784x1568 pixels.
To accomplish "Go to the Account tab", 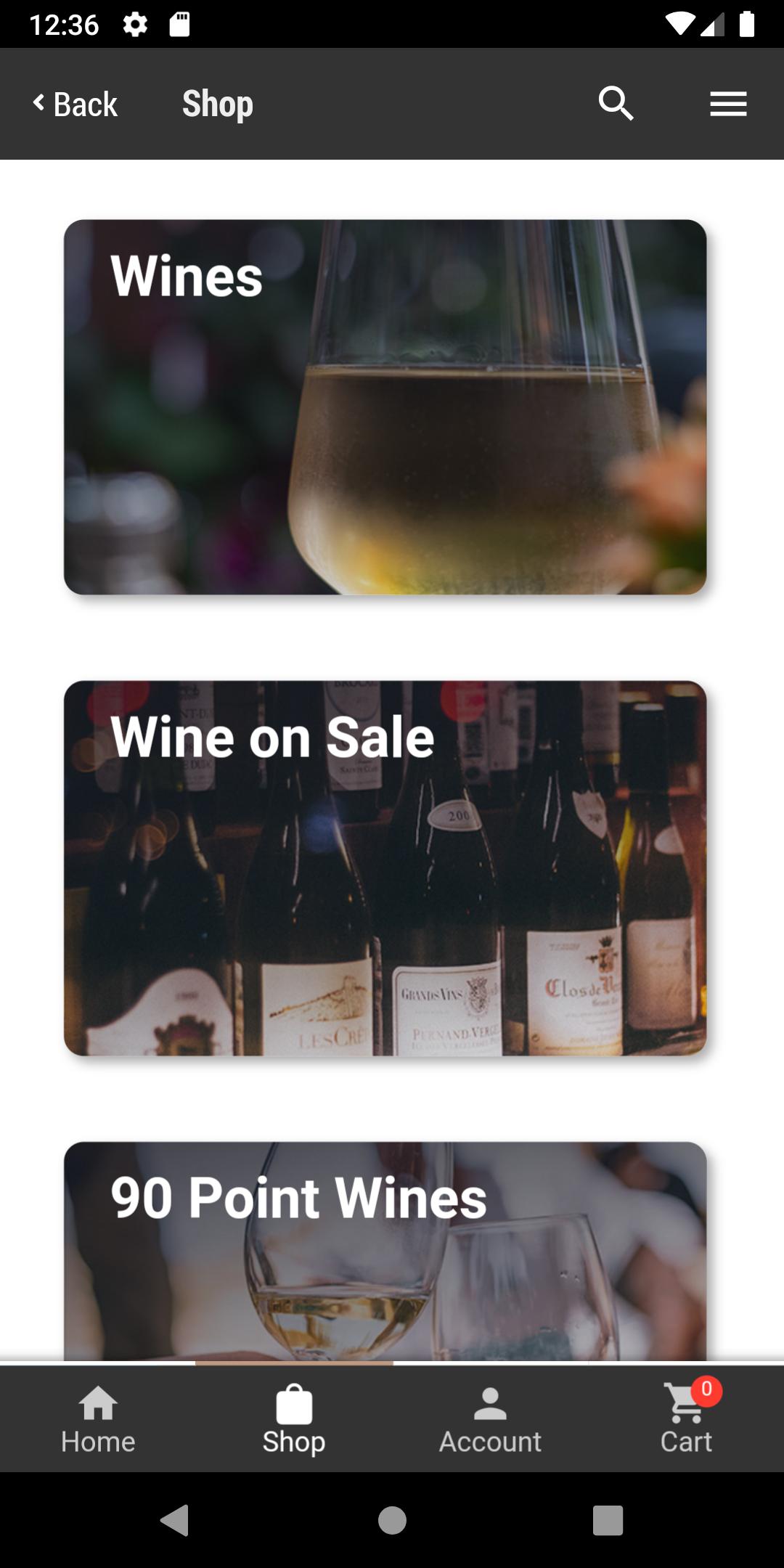I will point(490,1420).
